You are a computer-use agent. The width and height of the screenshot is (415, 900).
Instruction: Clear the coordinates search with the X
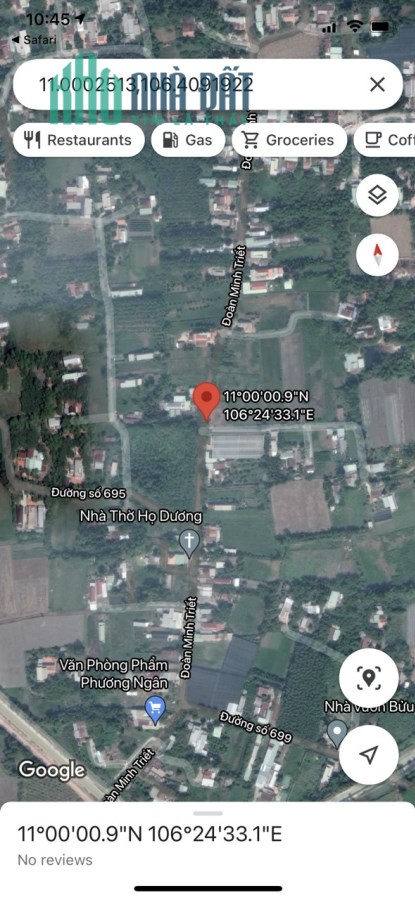(377, 85)
